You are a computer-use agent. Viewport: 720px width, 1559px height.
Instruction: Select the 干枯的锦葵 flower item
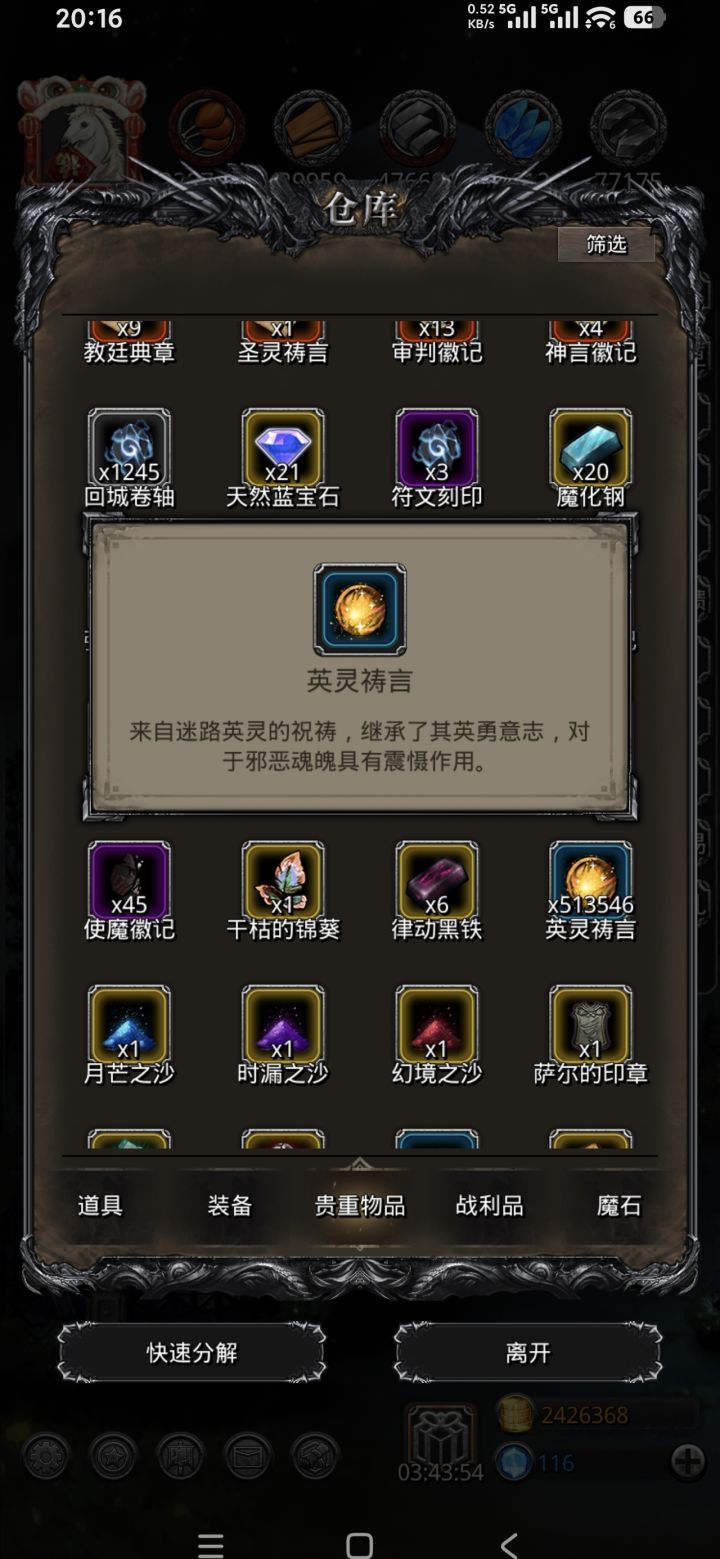[283, 880]
